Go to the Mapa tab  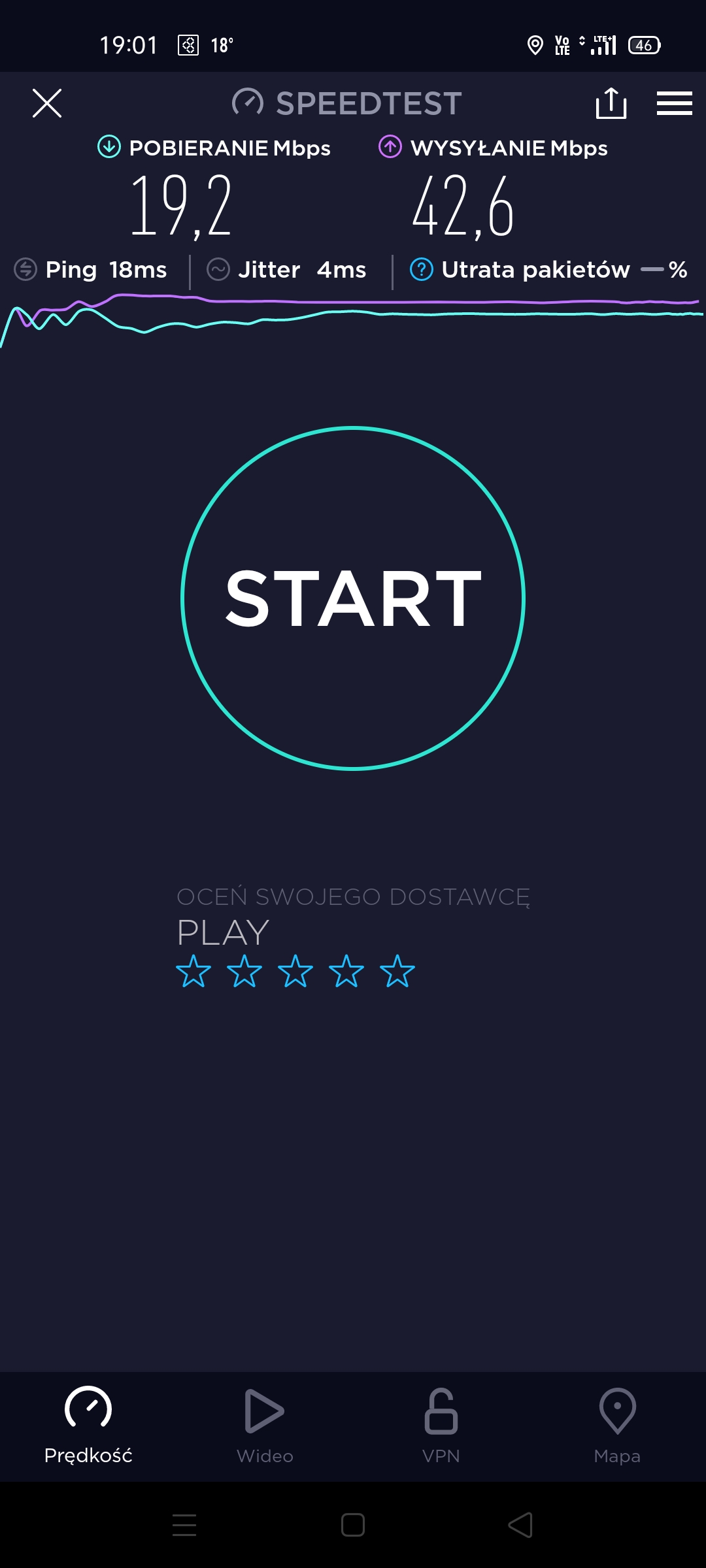[x=617, y=1426]
